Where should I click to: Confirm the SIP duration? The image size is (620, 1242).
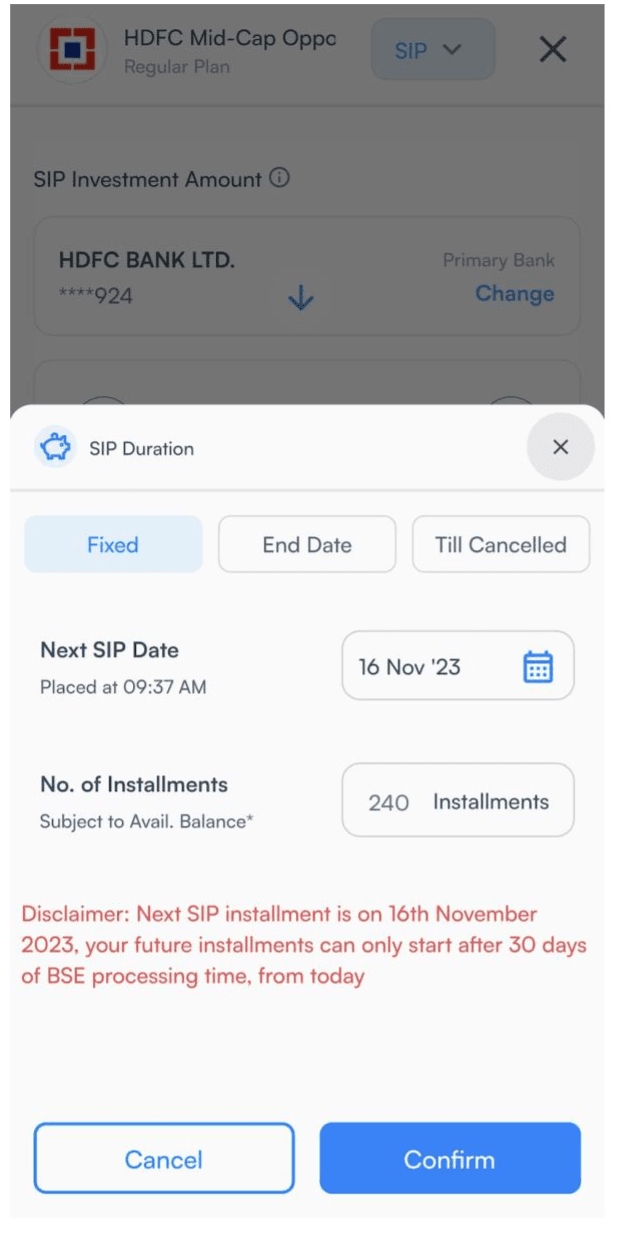[449, 1159]
